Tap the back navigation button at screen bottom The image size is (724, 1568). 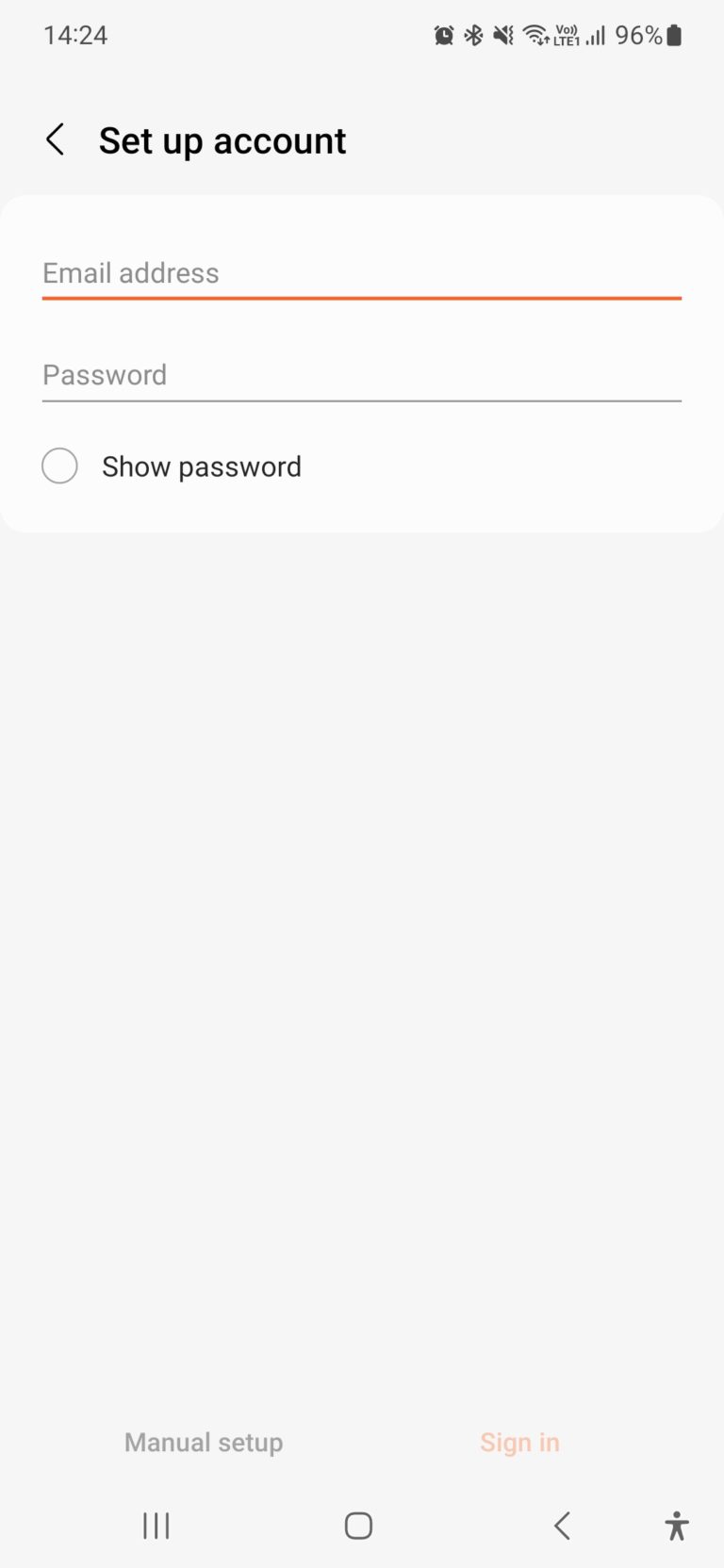[x=561, y=1526]
